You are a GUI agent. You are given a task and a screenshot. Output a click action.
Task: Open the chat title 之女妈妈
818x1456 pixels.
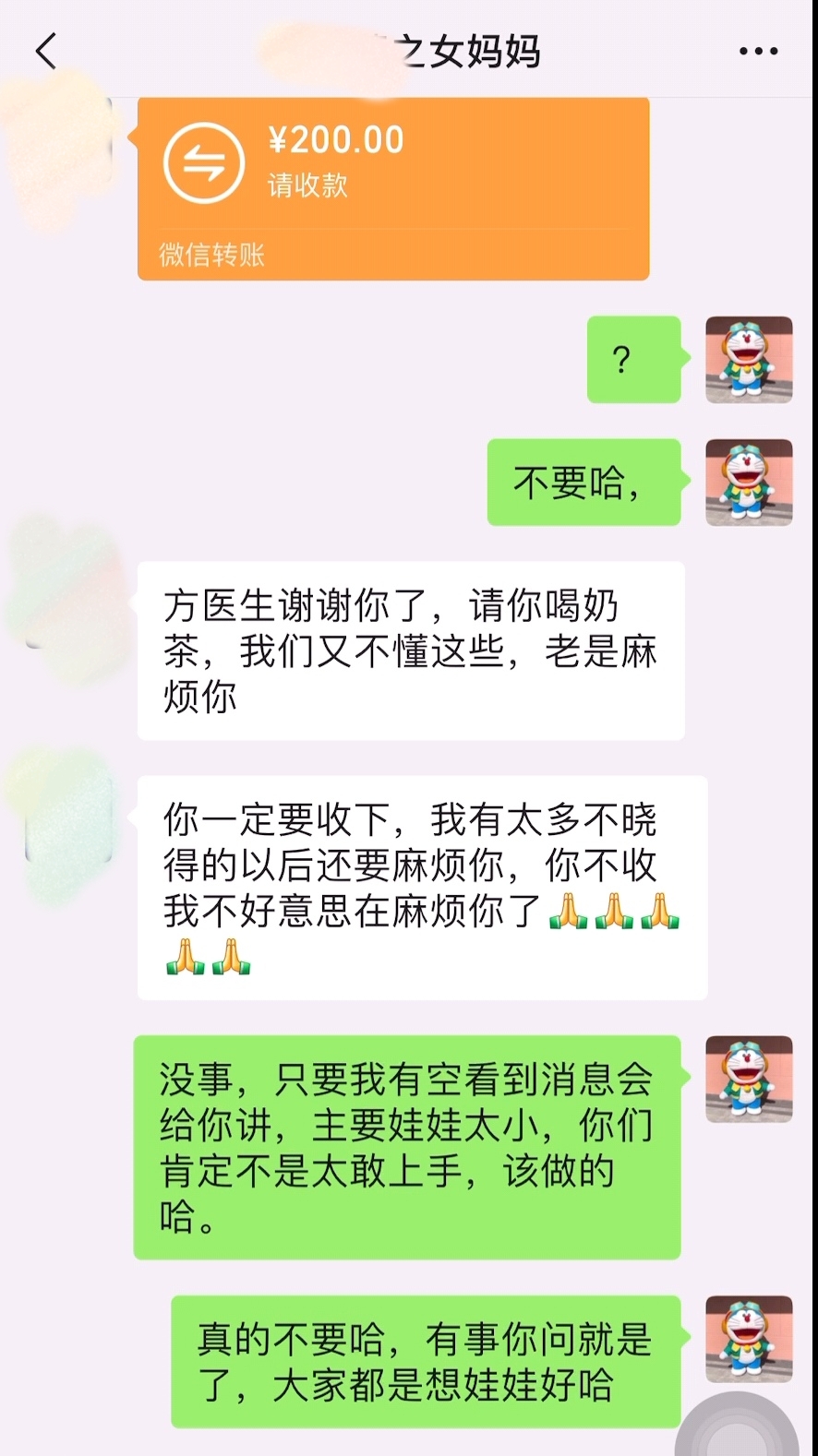click(462, 53)
